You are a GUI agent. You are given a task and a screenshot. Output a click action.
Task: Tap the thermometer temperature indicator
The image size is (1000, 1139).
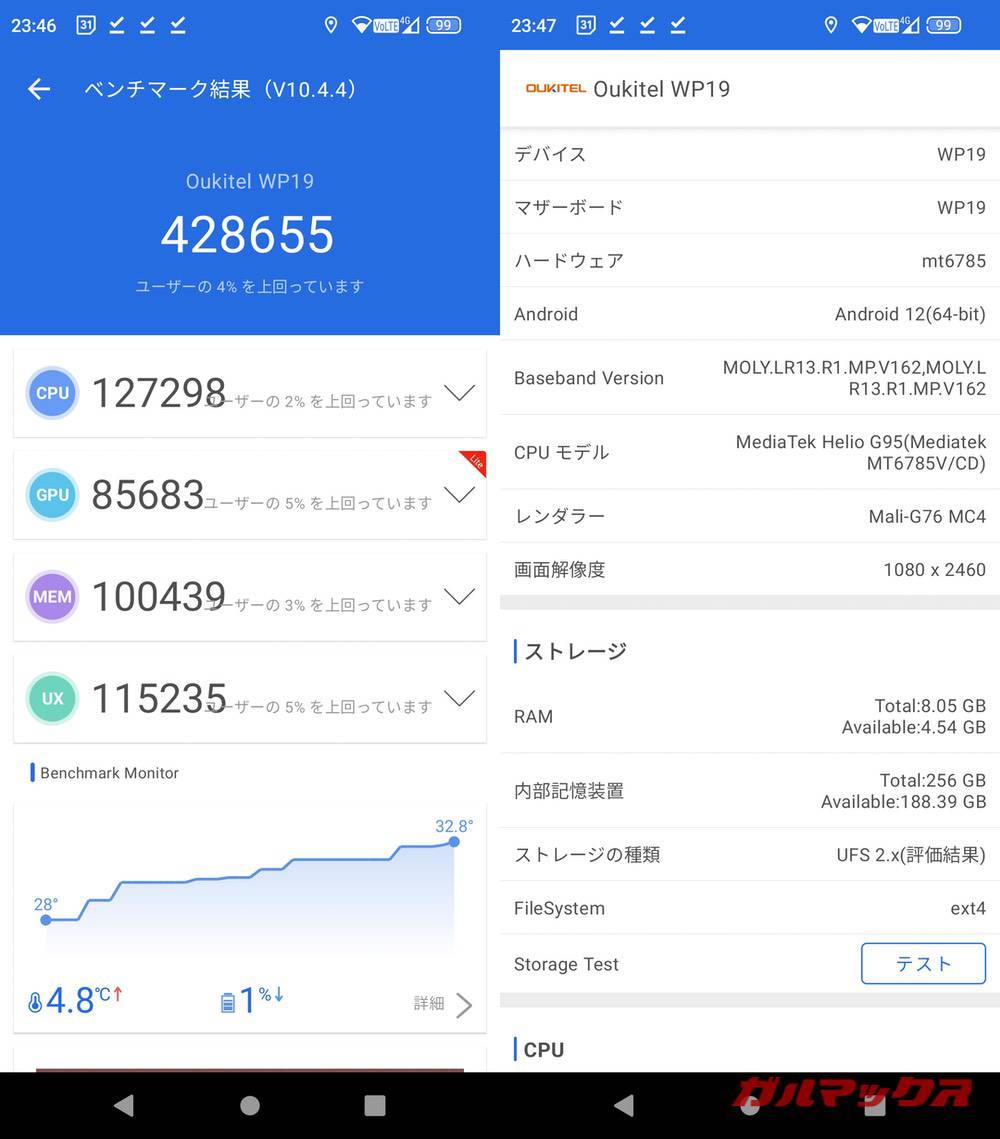tap(36, 1000)
